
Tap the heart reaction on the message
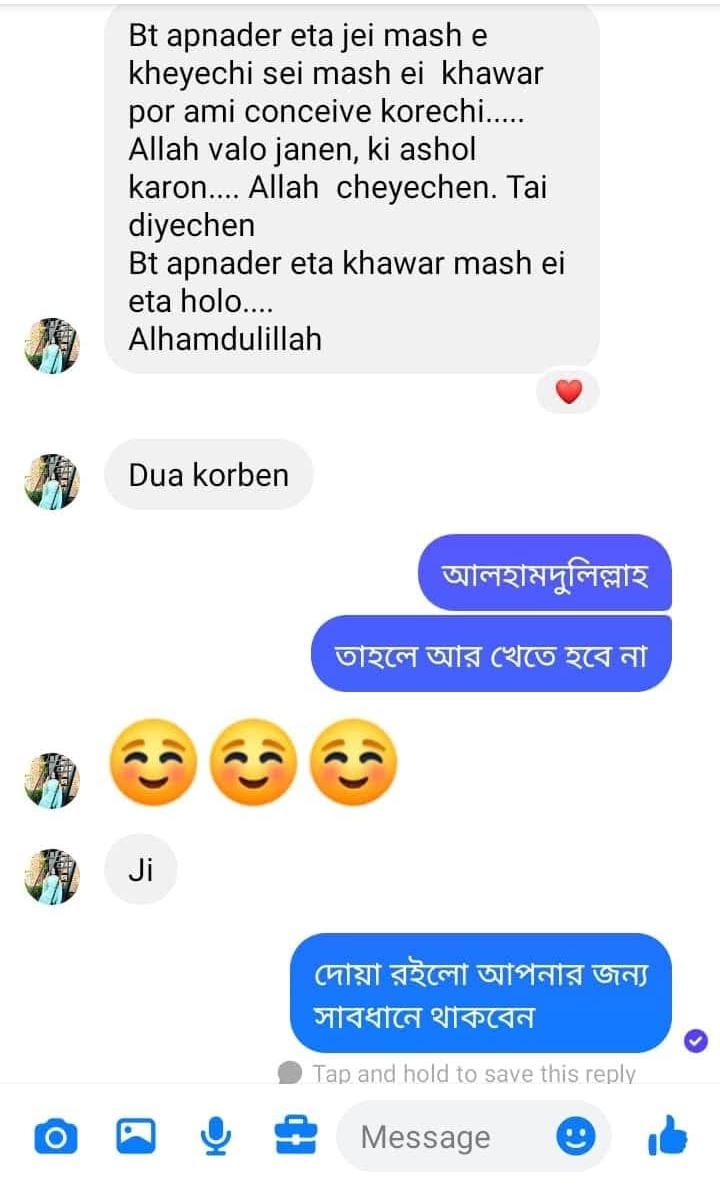tap(568, 393)
